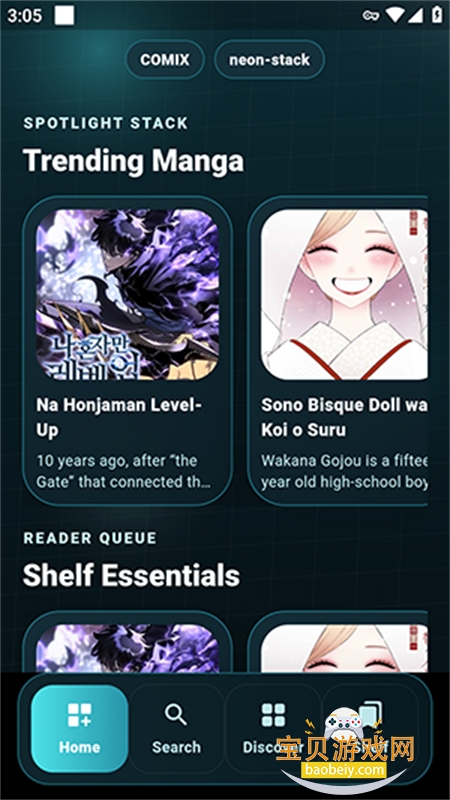Go to the Discover tab
Image resolution: width=450 pixels, height=800 pixels.
tap(273, 729)
